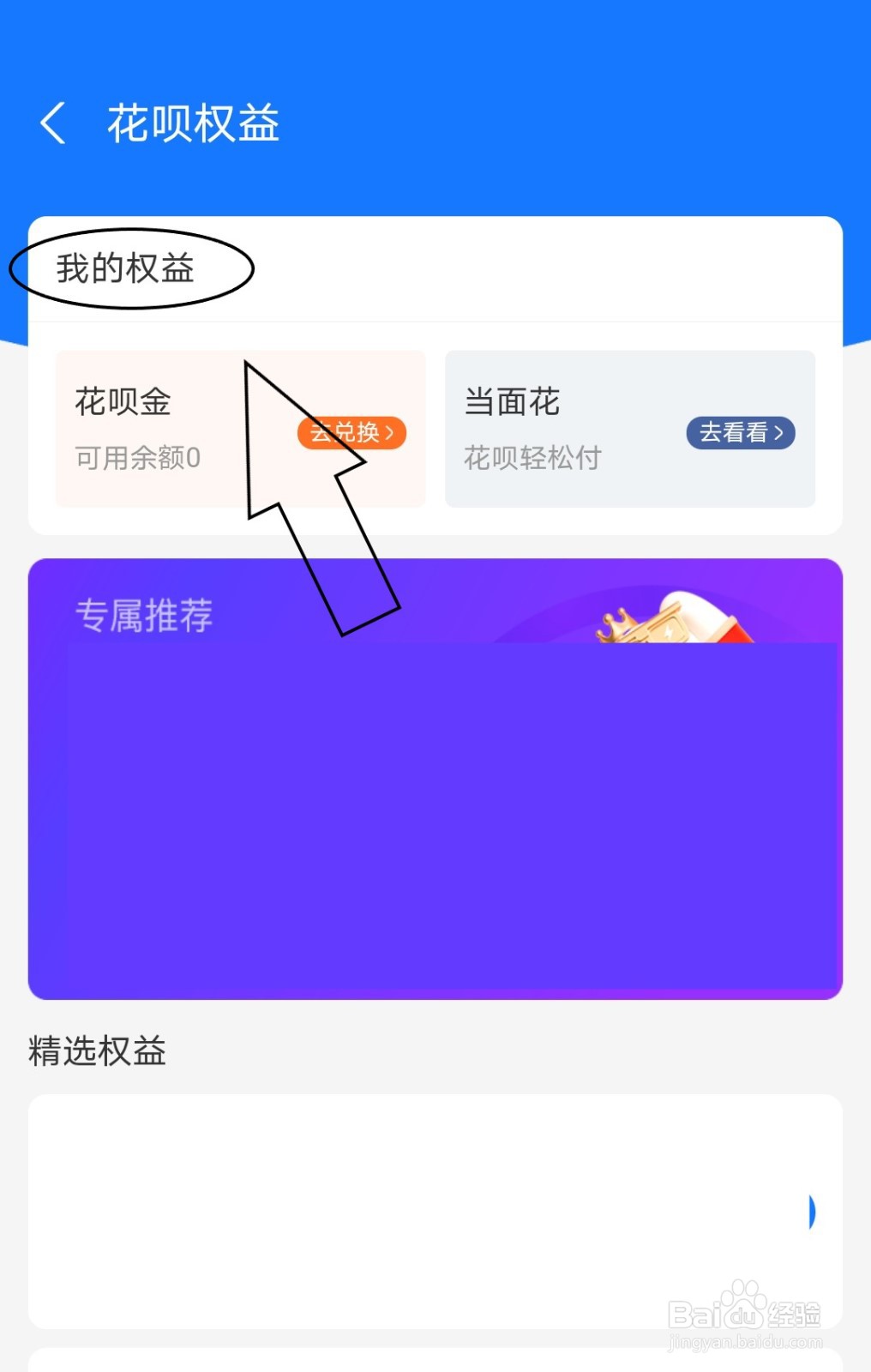871x1372 pixels.
Task: Select the 专属推荐 section header
Action: [x=145, y=614]
